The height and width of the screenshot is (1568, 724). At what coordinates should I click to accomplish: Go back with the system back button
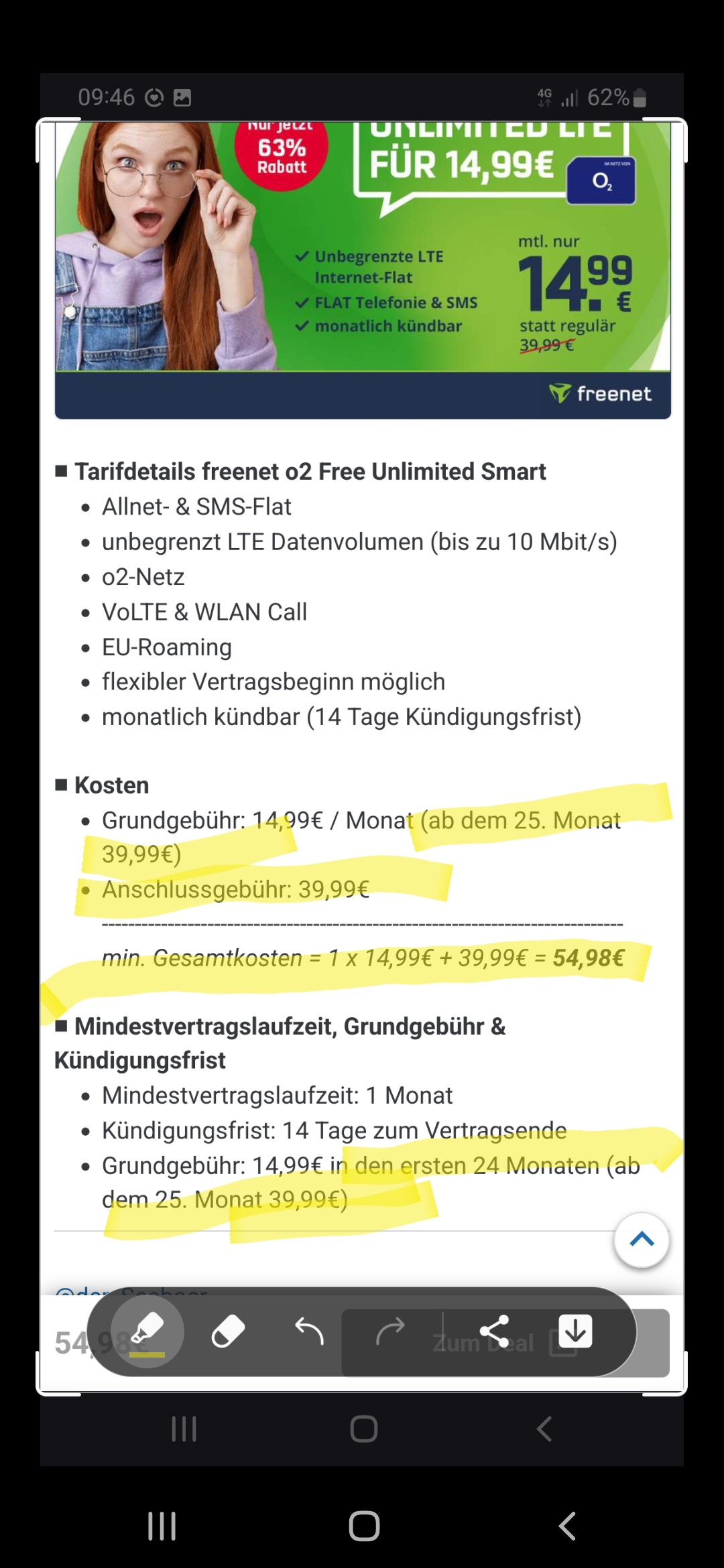coord(566,1526)
